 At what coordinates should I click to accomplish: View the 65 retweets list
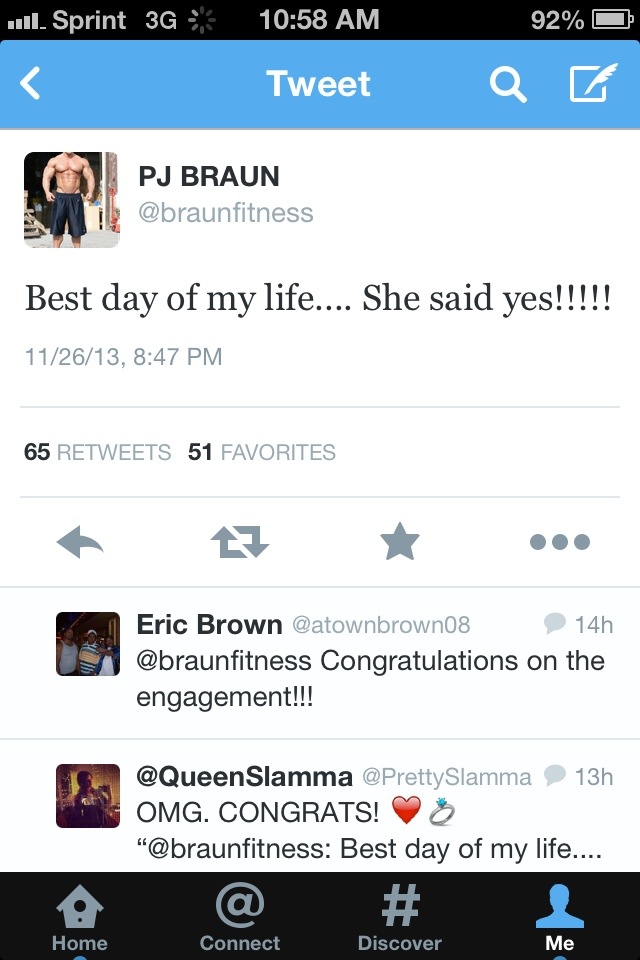tap(98, 452)
